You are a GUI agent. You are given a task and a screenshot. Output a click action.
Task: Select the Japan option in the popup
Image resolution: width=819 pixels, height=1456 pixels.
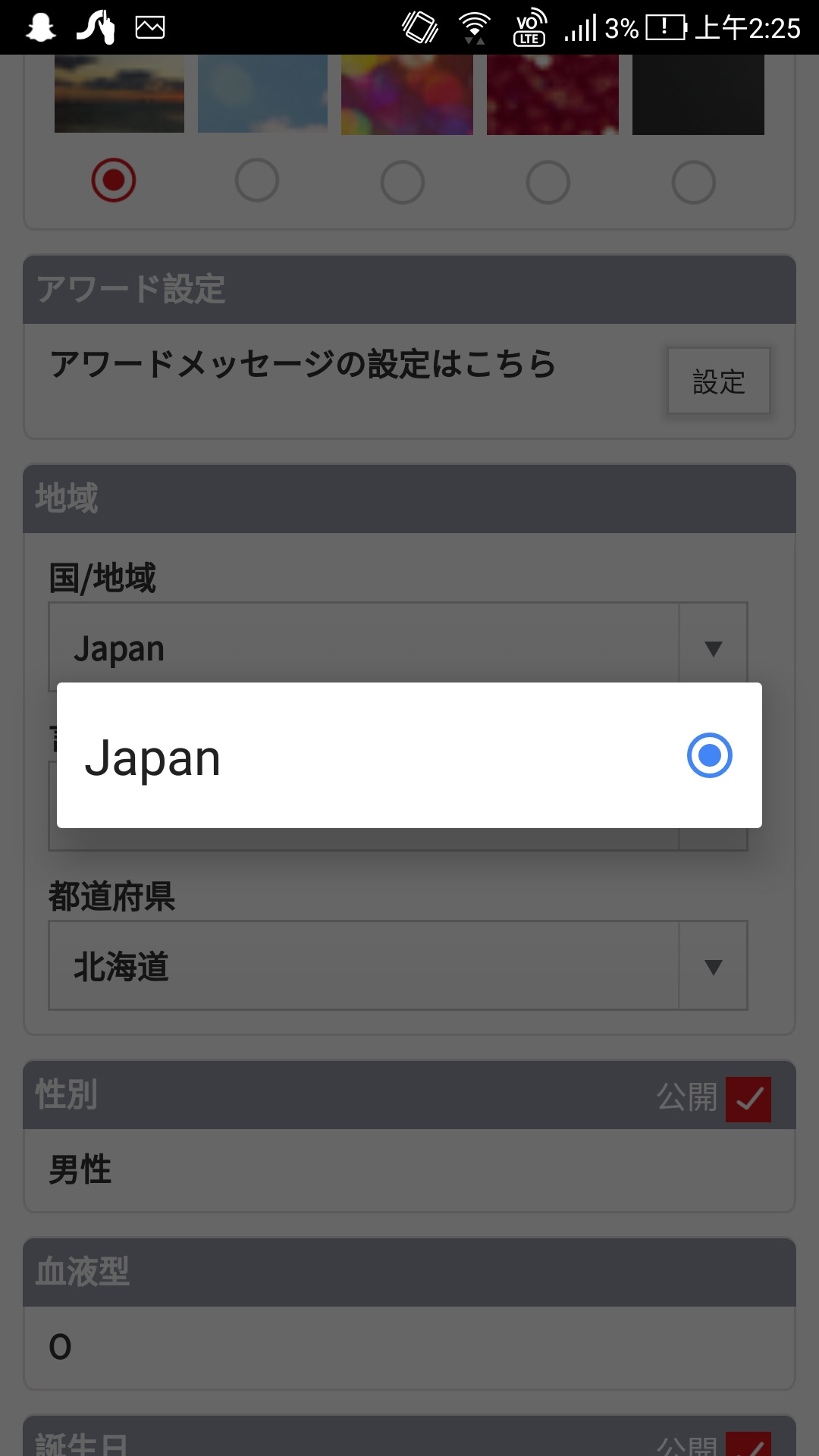click(x=409, y=755)
